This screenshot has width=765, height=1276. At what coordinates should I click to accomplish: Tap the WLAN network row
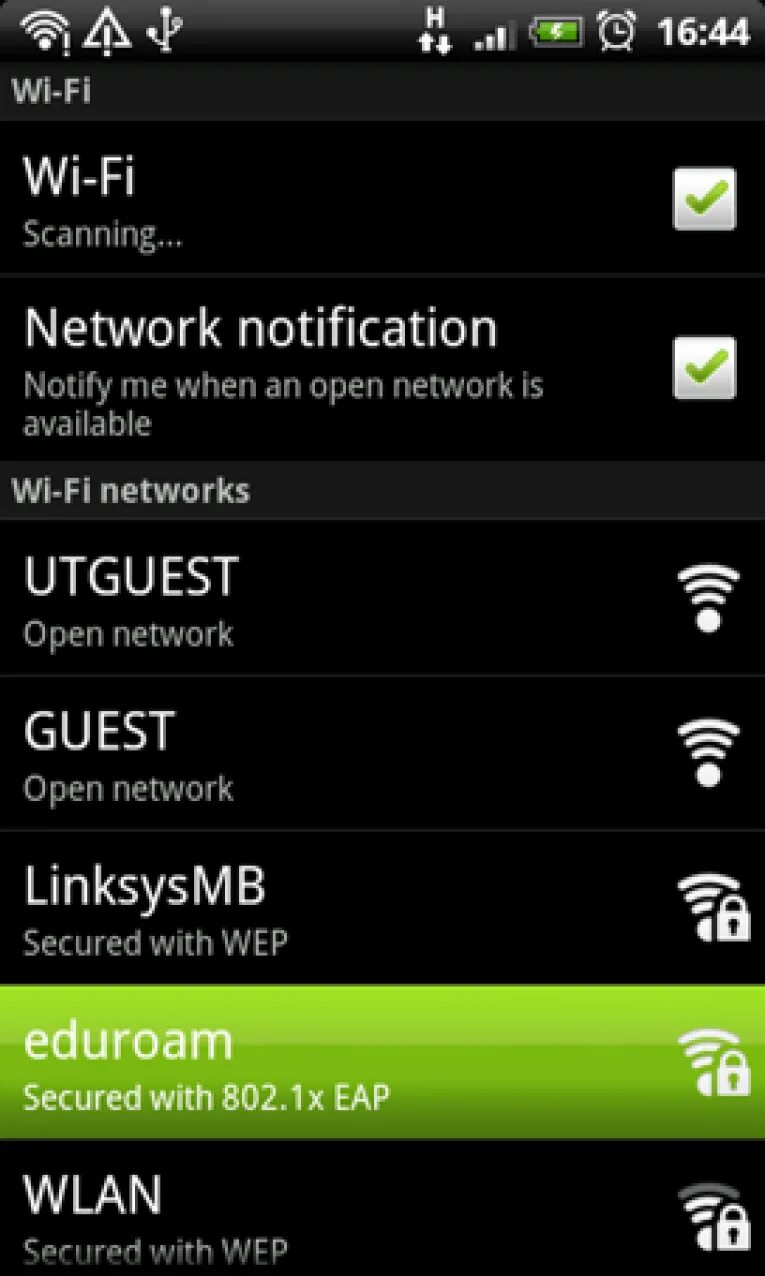[382, 1208]
